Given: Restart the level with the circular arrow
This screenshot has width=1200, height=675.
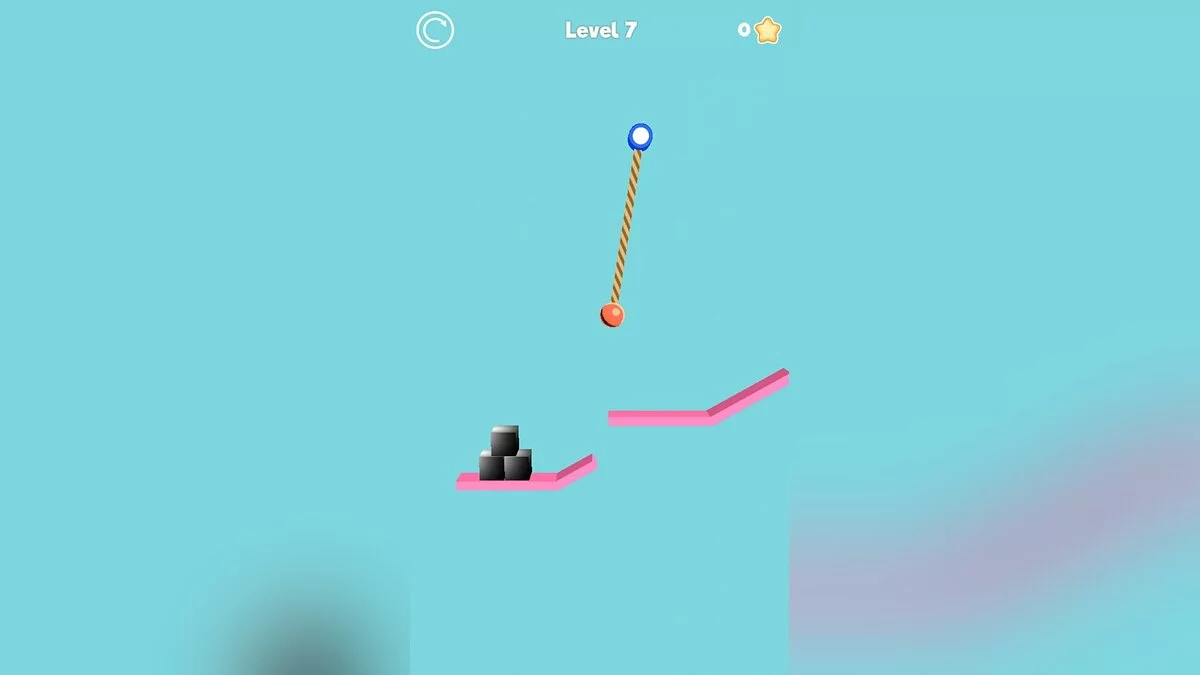Looking at the screenshot, I should [435, 30].
